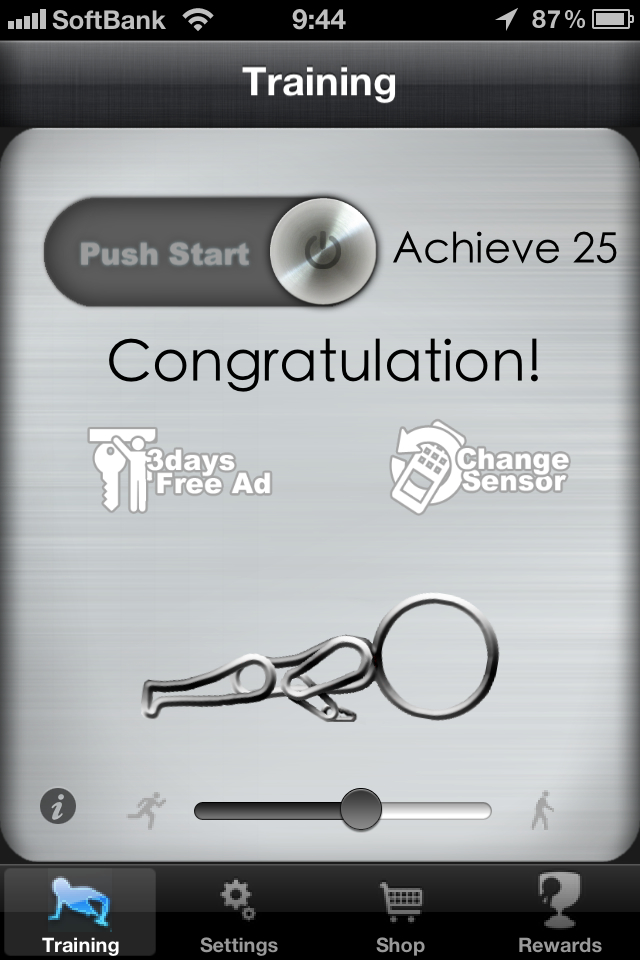Tap the speed slider track
Viewport: 640px width, 960px height.
pyautogui.click(x=440, y=810)
